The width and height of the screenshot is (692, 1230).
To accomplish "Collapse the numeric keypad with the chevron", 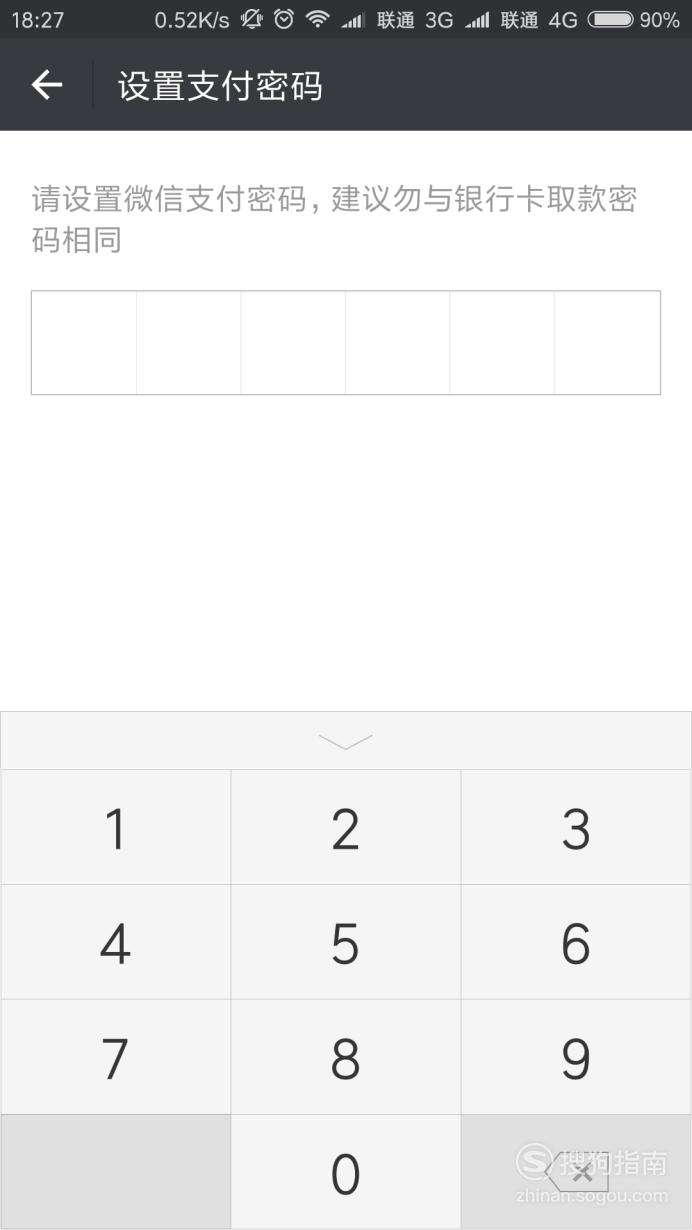I will click(346, 741).
